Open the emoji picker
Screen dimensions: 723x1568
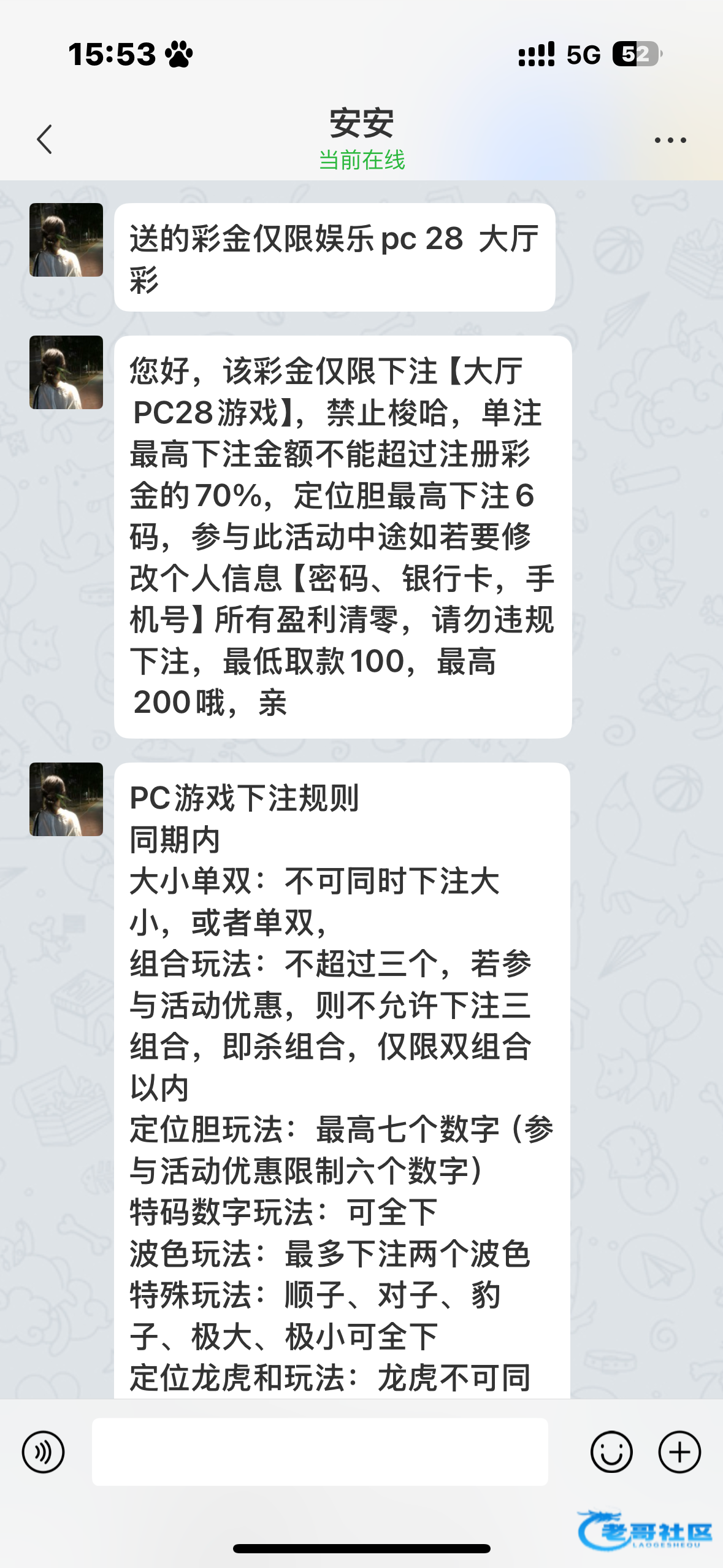tap(611, 1451)
